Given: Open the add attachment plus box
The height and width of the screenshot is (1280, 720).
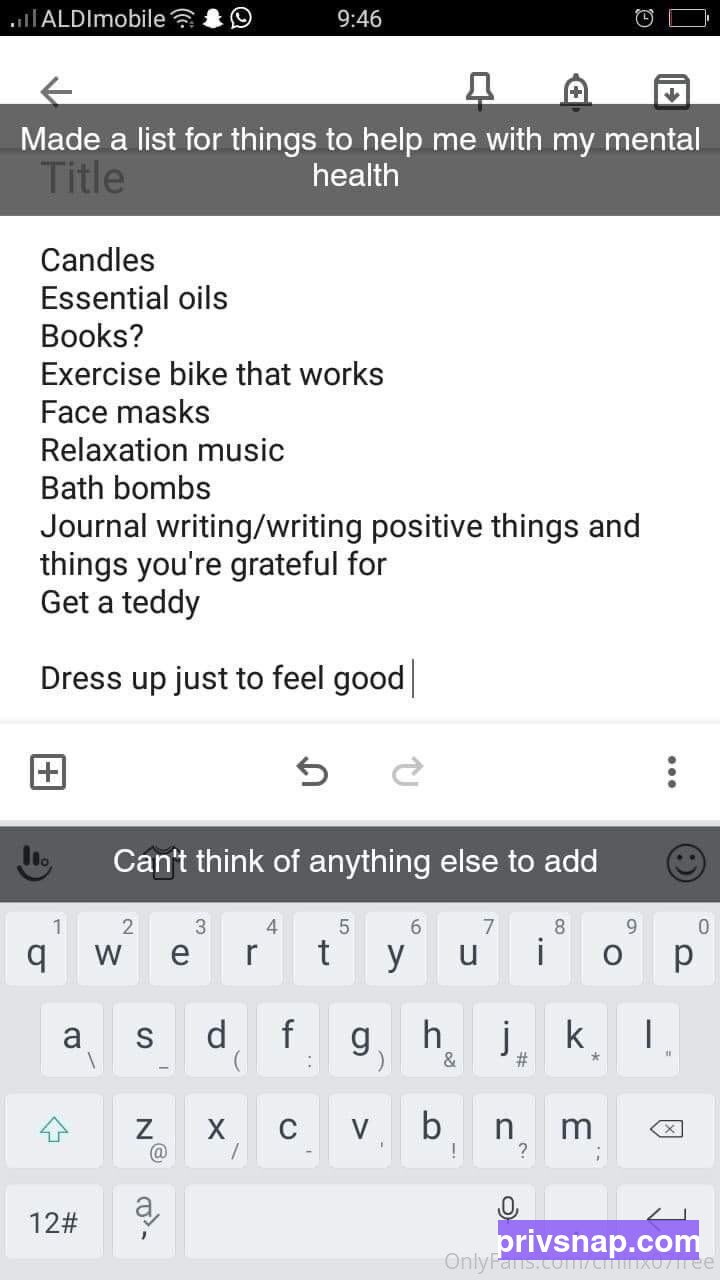Looking at the screenshot, I should [48, 772].
